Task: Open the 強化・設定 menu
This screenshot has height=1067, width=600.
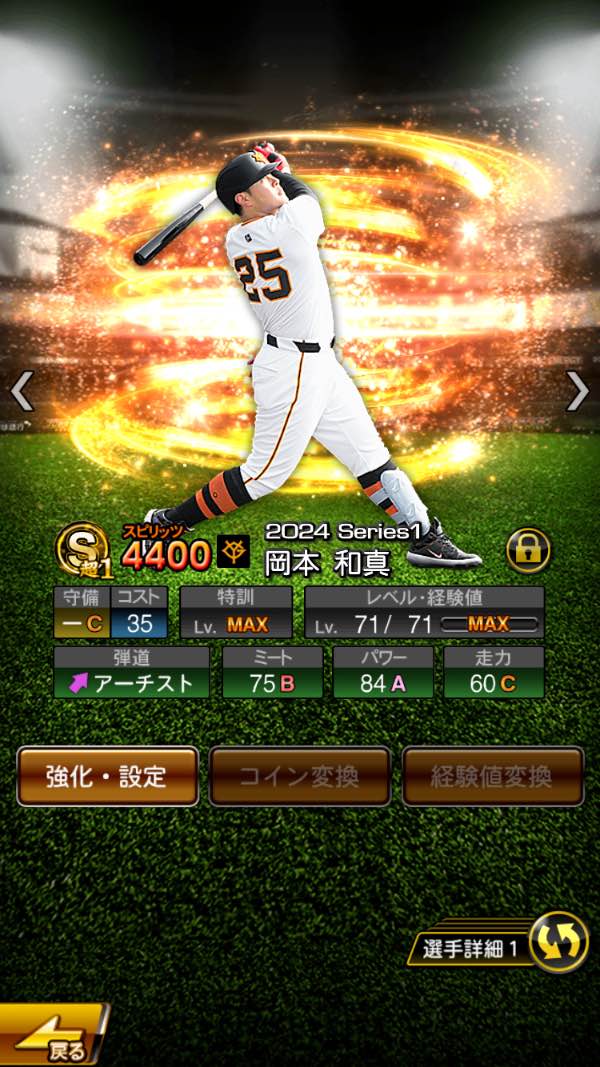Action: click(107, 776)
